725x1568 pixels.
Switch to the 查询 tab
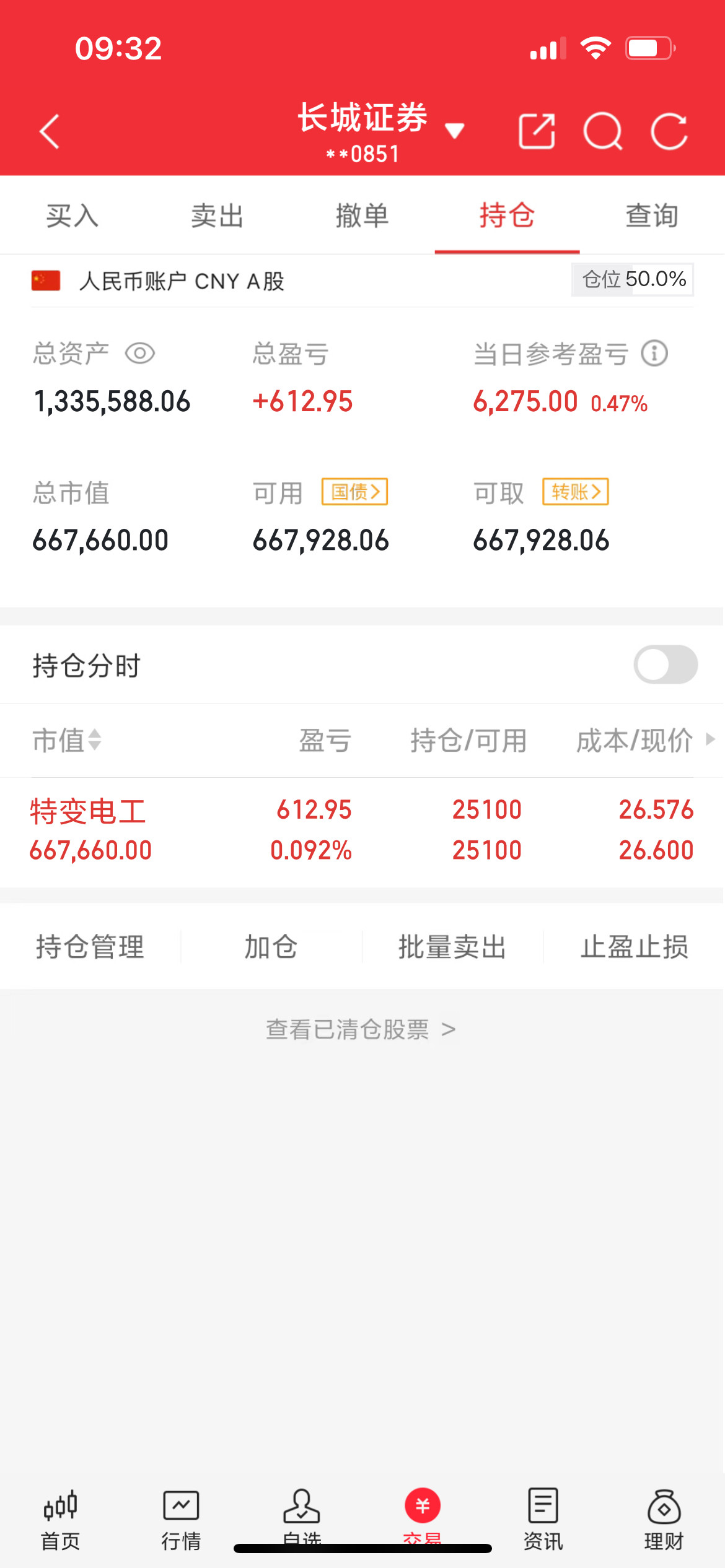pos(652,216)
